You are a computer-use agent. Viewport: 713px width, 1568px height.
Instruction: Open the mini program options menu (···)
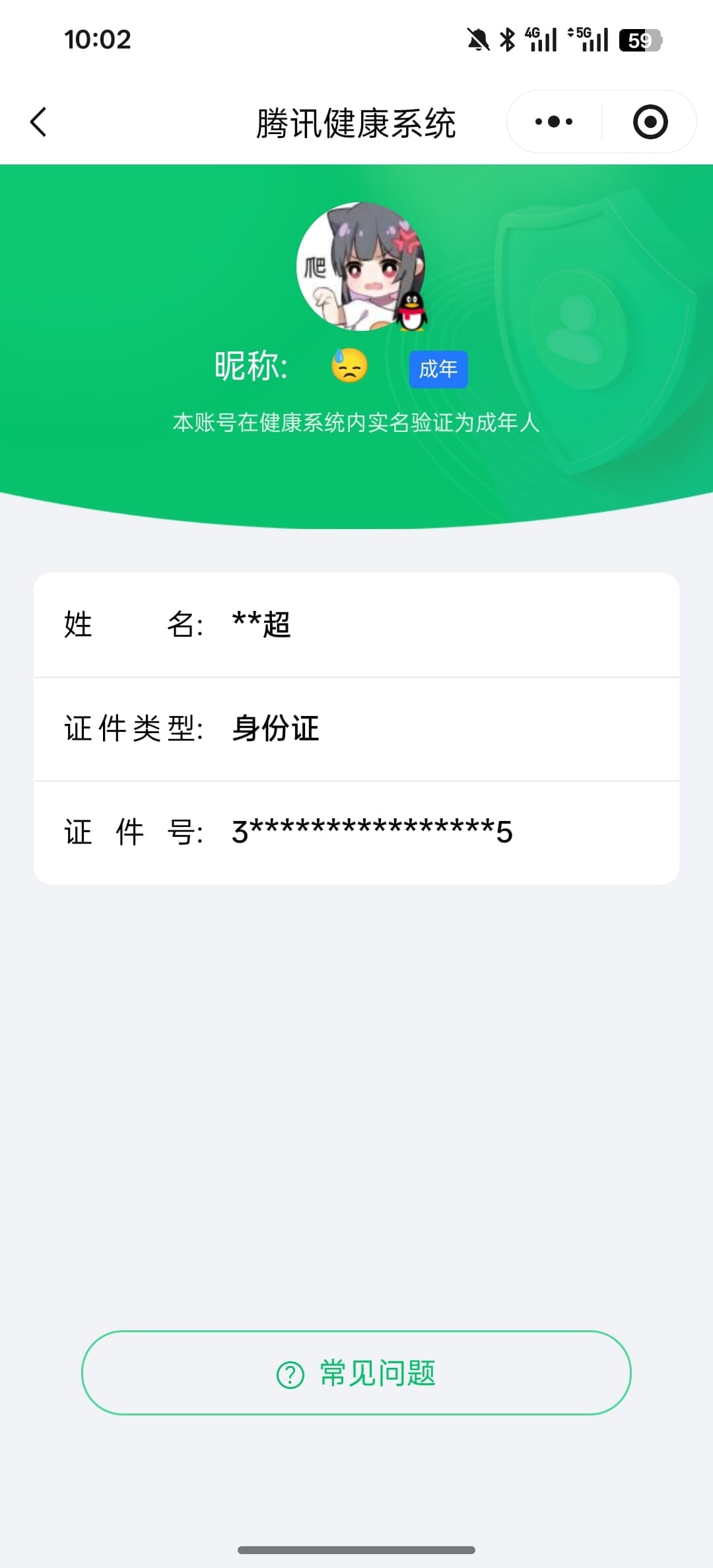[x=553, y=122]
